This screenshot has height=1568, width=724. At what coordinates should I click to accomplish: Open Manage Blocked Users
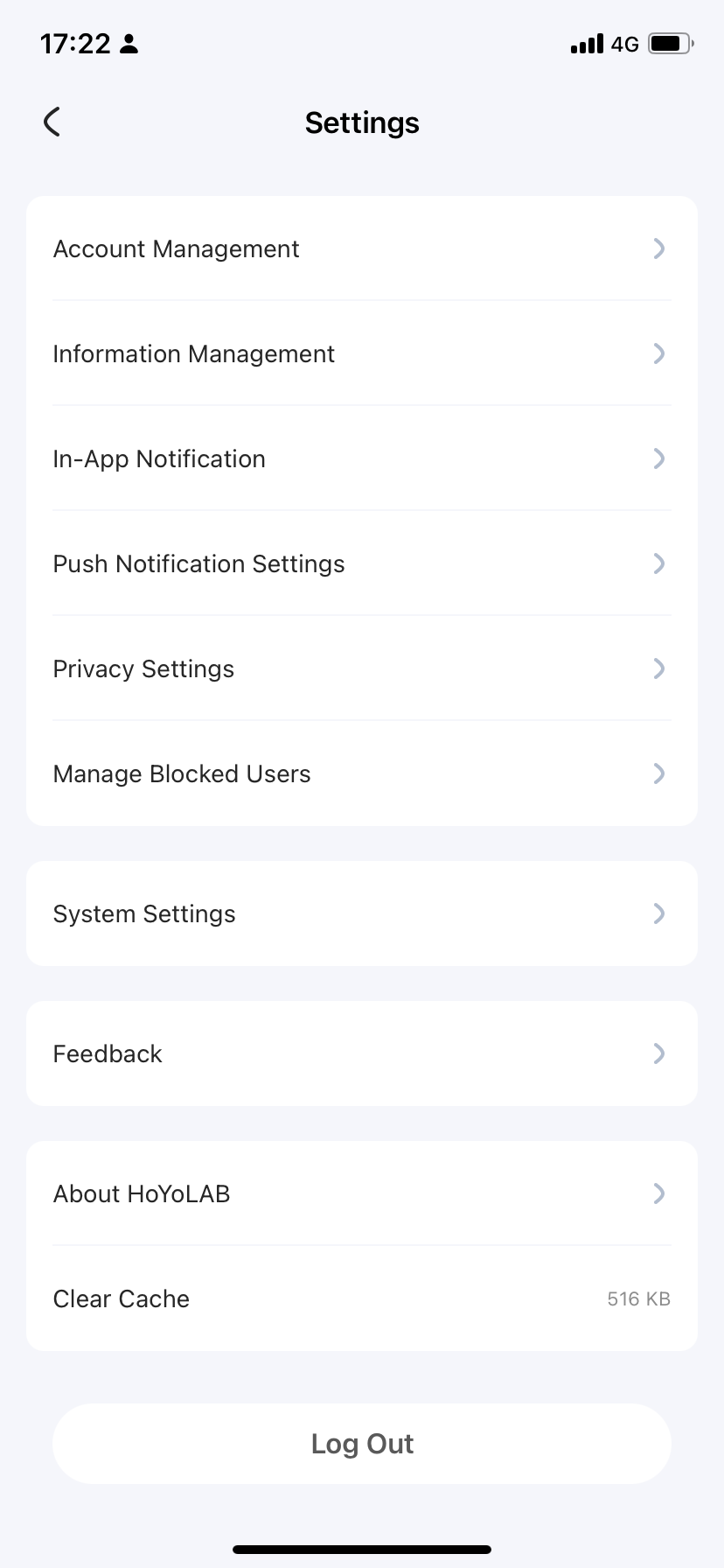click(361, 774)
